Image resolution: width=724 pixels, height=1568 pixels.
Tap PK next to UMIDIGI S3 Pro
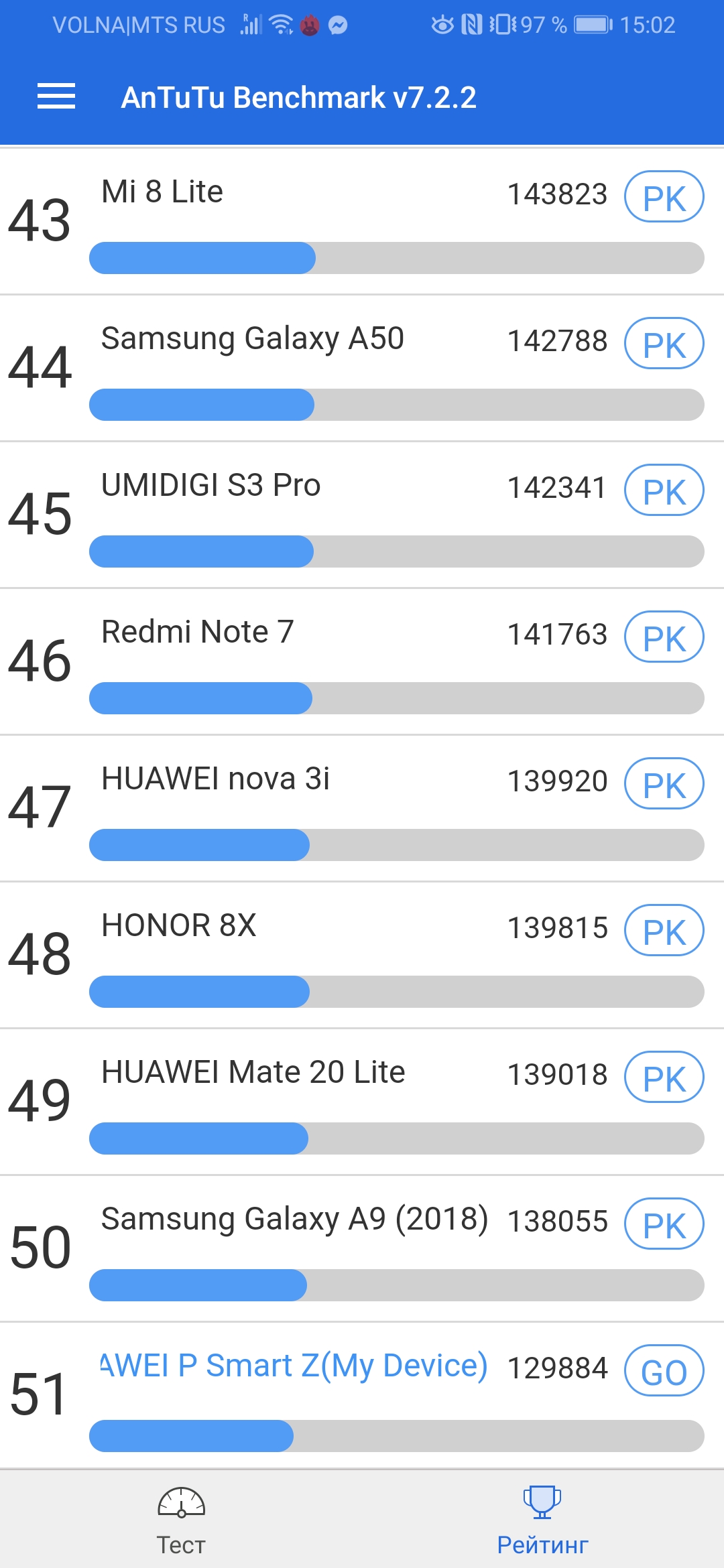pyautogui.click(x=664, y=491)
